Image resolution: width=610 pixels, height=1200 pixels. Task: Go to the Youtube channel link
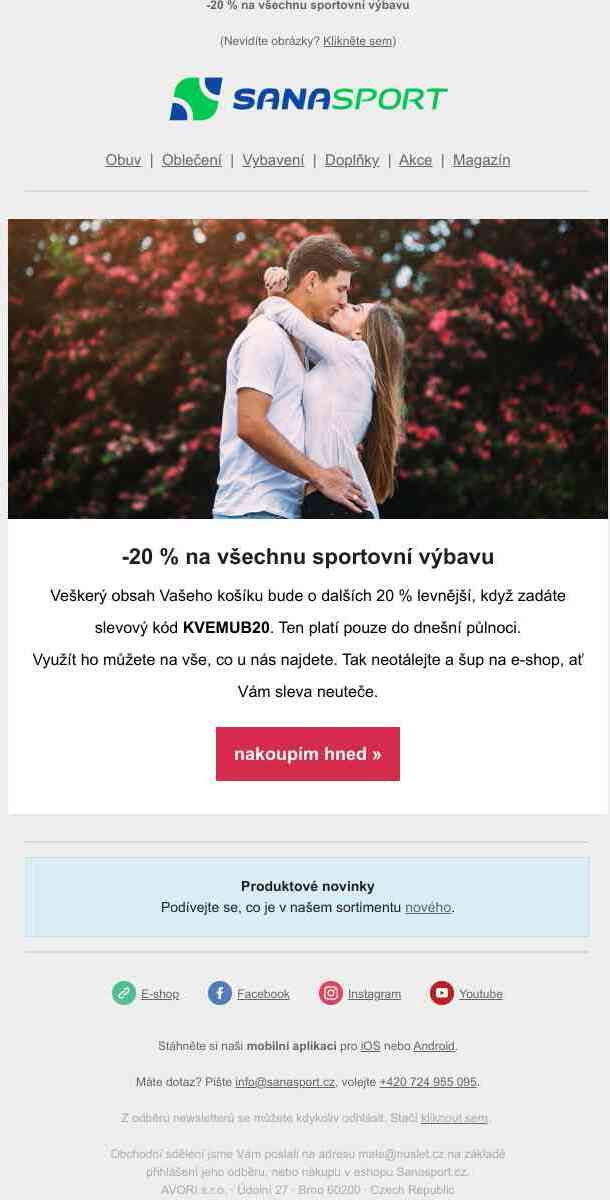tap(480, 994)
